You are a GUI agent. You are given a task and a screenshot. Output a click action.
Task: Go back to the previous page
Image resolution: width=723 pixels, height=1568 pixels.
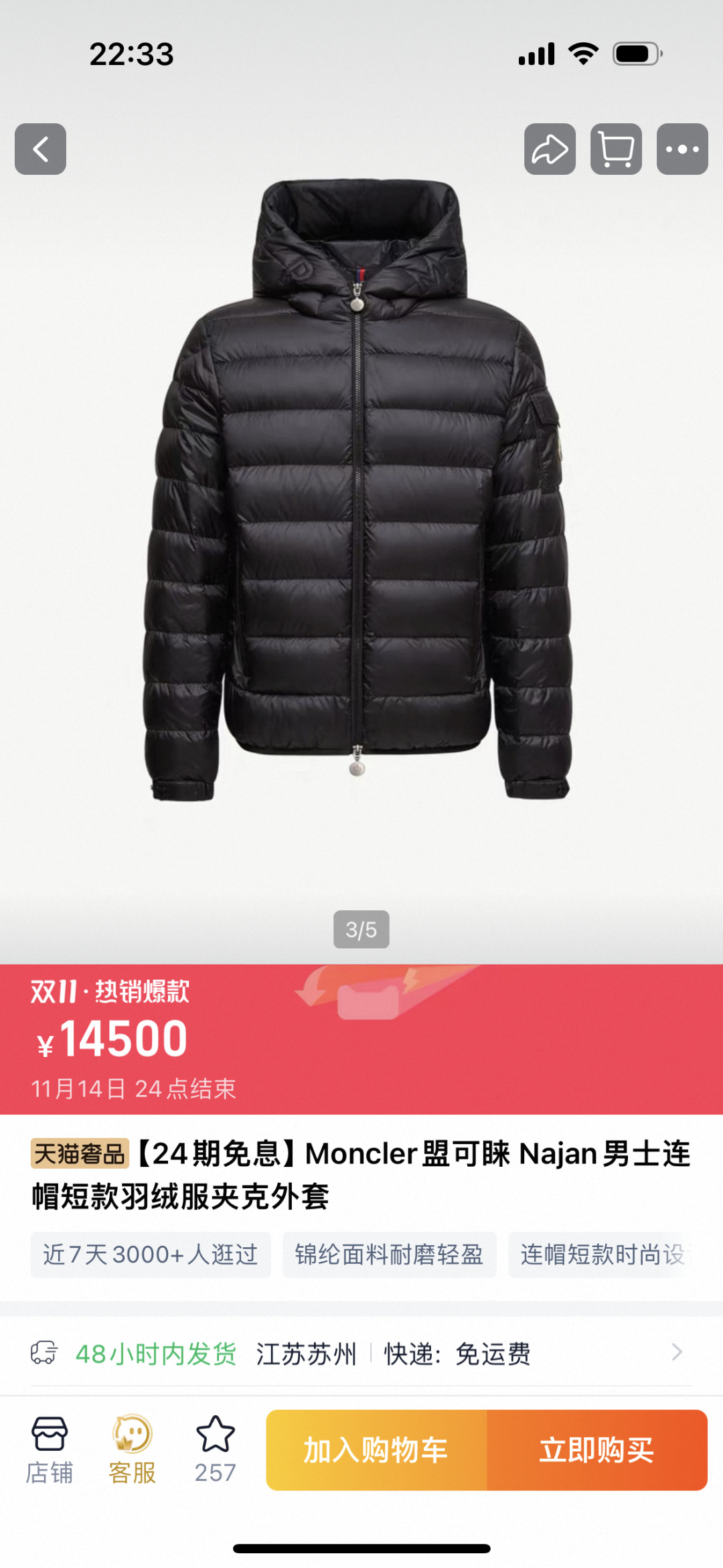point(40,149)
